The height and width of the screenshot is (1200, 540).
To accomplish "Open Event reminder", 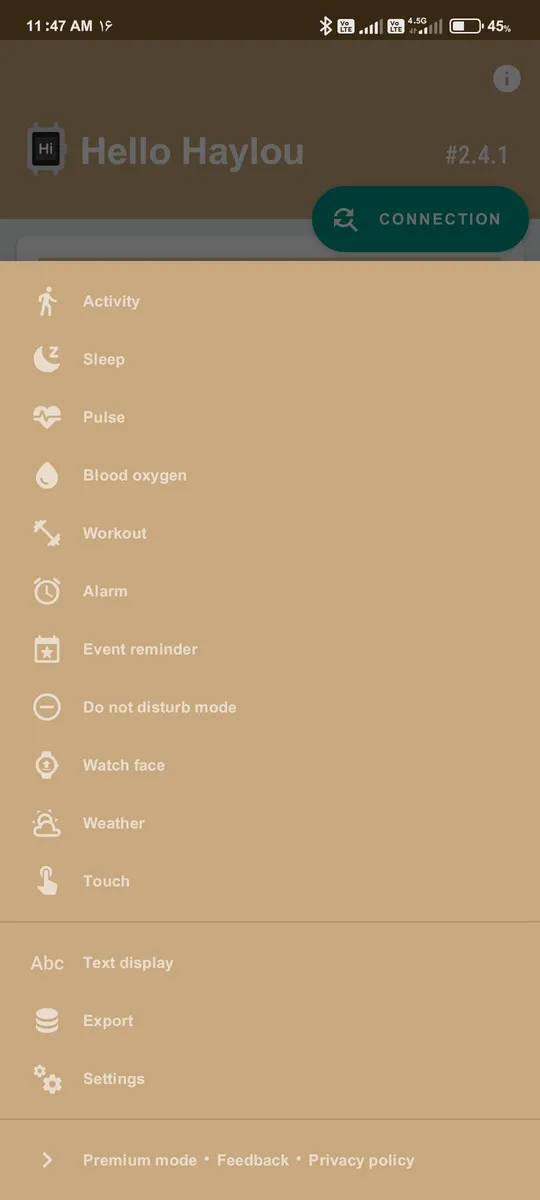I will pyautogui.click(x=270, y=649).
